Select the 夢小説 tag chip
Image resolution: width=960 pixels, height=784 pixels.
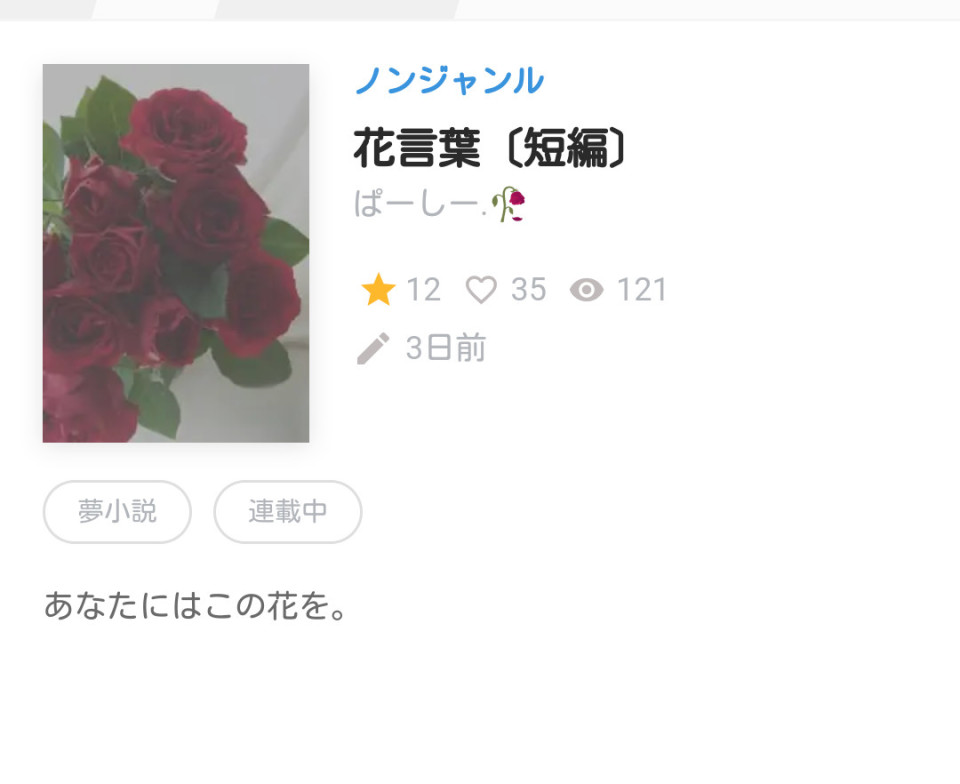117,512
